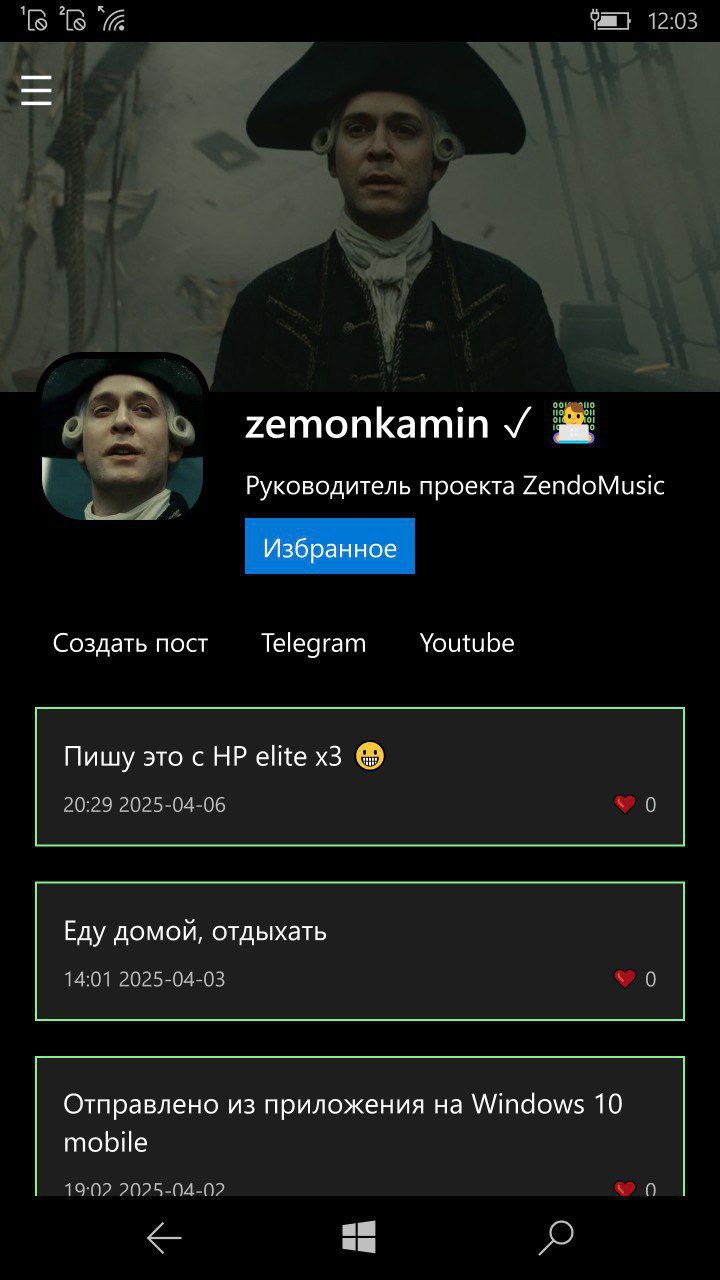Go back with the system back arrow
720x1280 pixels.
click(x=164, y=1238)
